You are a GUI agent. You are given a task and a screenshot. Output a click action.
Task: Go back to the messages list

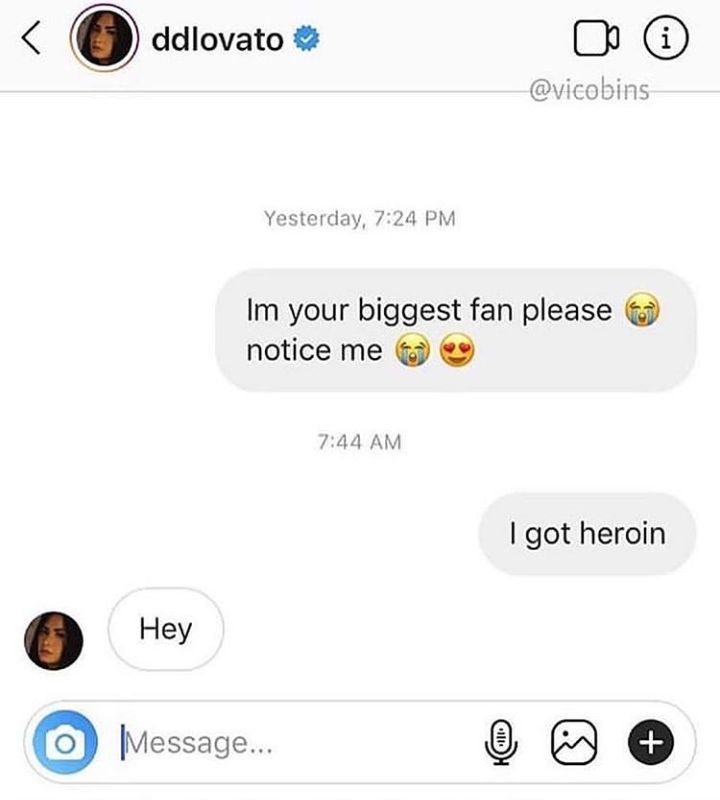32,40
